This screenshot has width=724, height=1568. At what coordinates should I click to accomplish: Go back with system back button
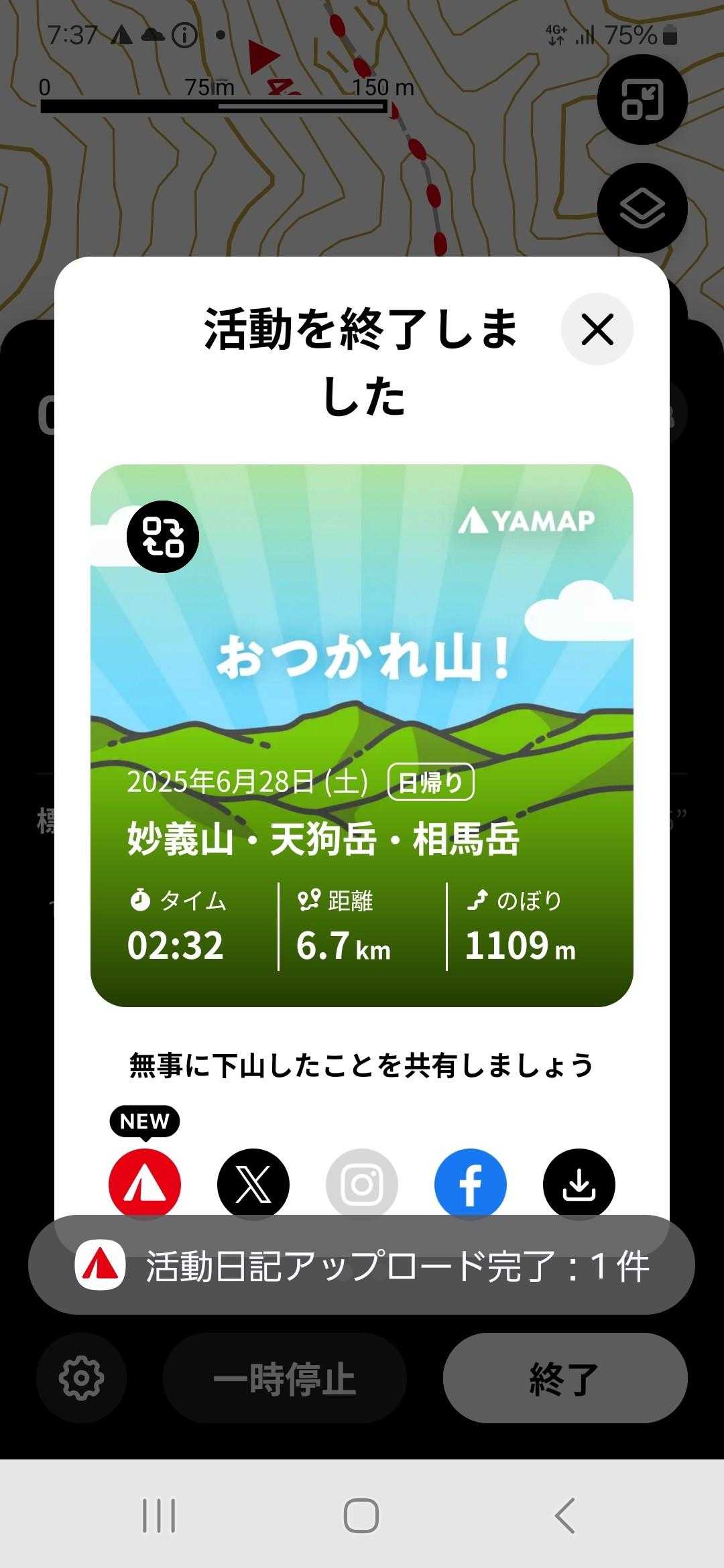point(564,1516)
